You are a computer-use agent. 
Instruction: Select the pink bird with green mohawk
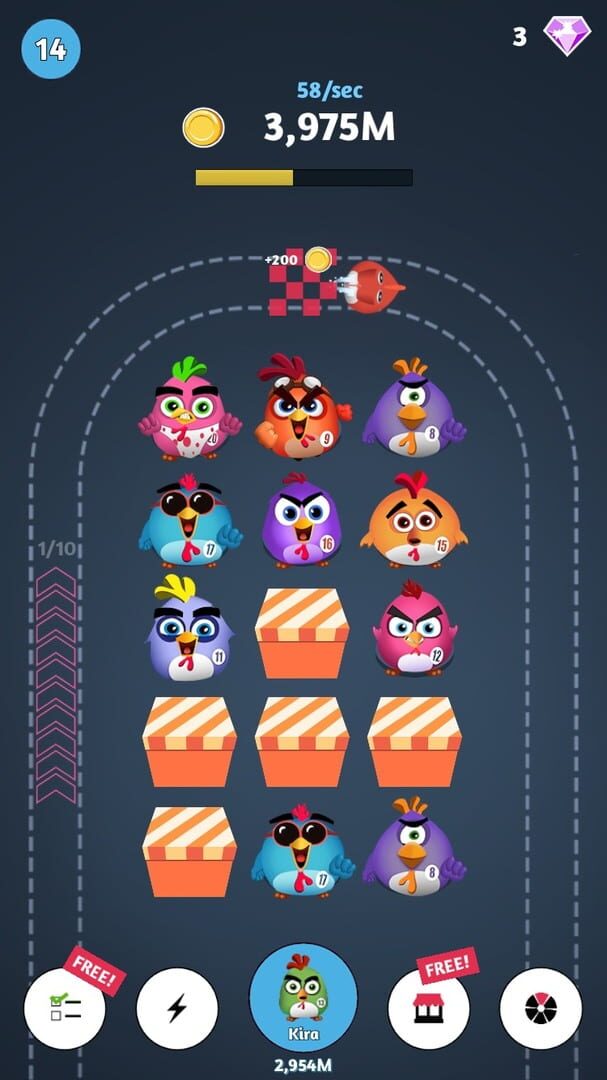click(189, 408)
